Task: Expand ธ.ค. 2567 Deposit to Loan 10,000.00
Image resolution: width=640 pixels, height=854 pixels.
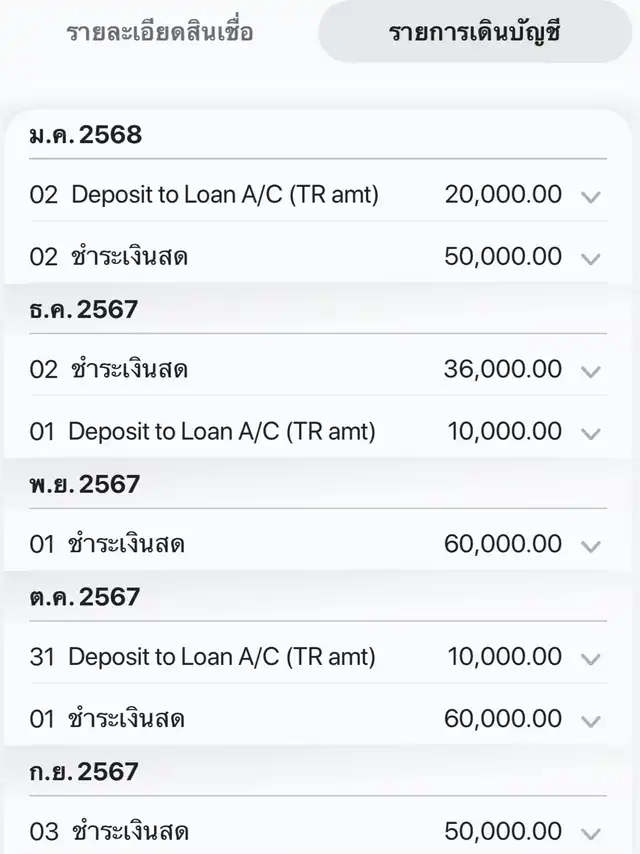Action: tap(590, 433)
